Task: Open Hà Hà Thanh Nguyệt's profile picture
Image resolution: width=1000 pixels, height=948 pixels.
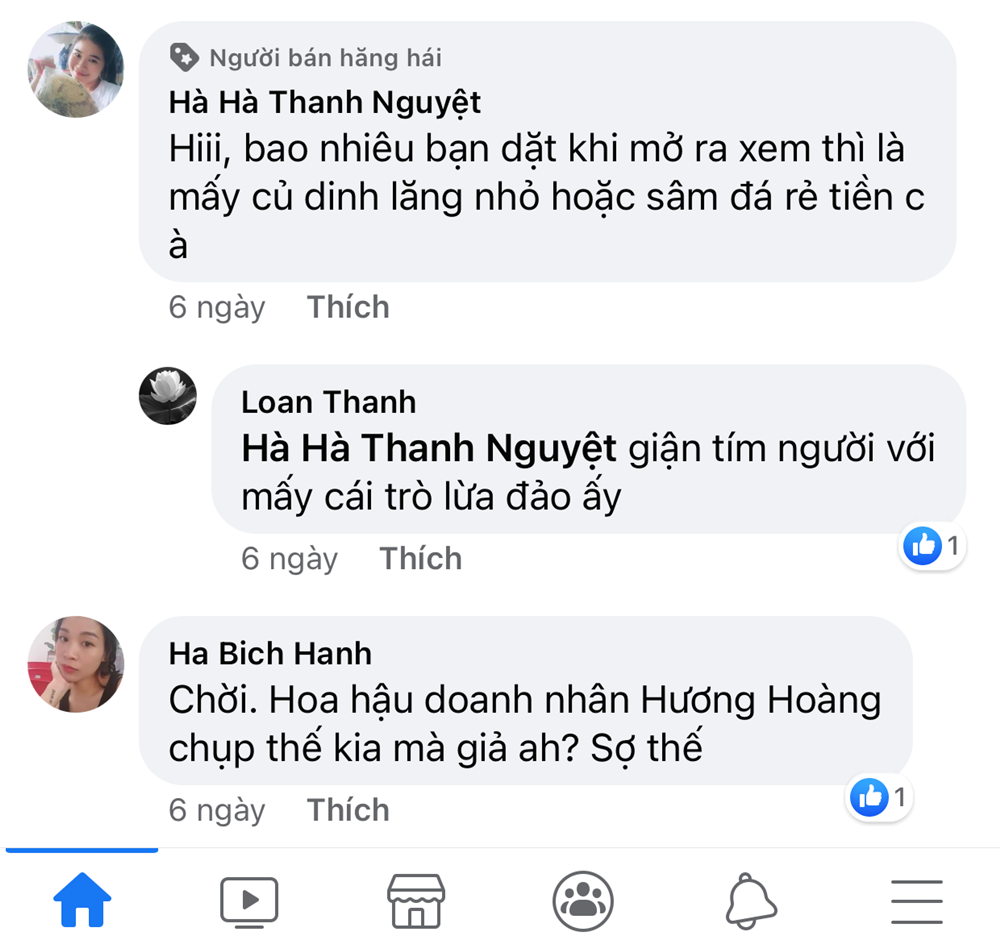Action: point(76,70)
